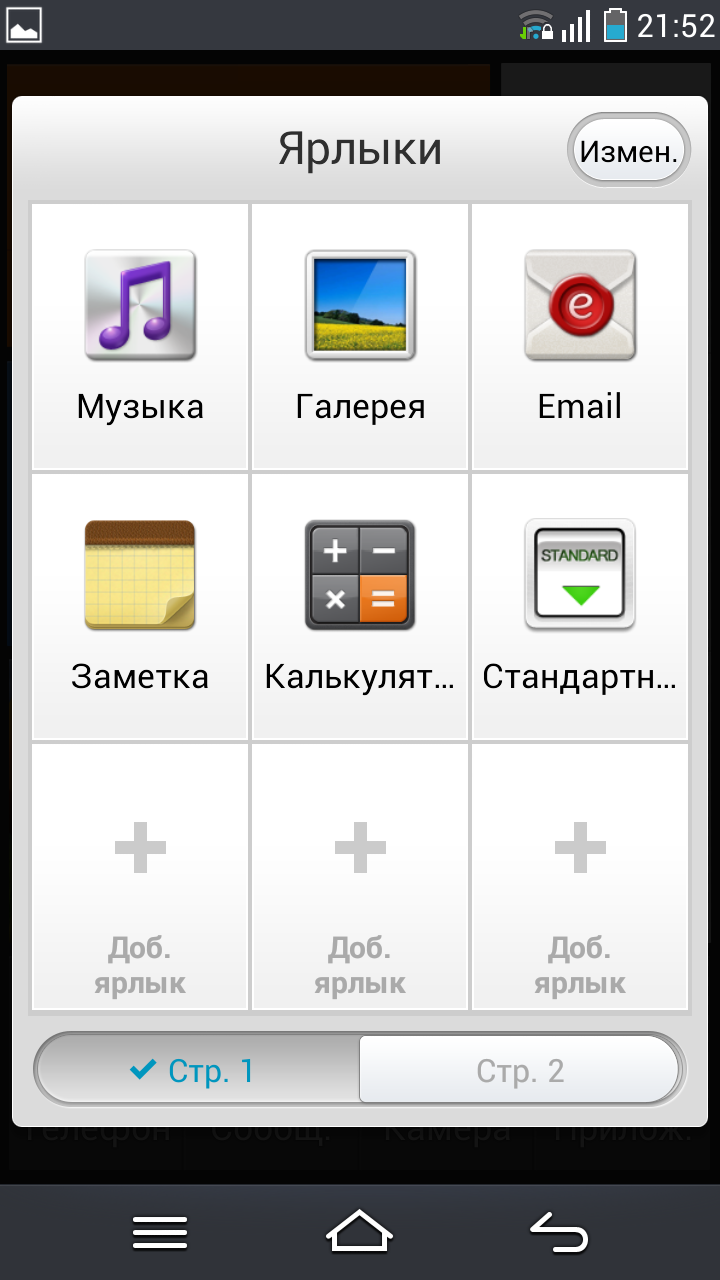Go back using the navigation bar

[558, 1232]
